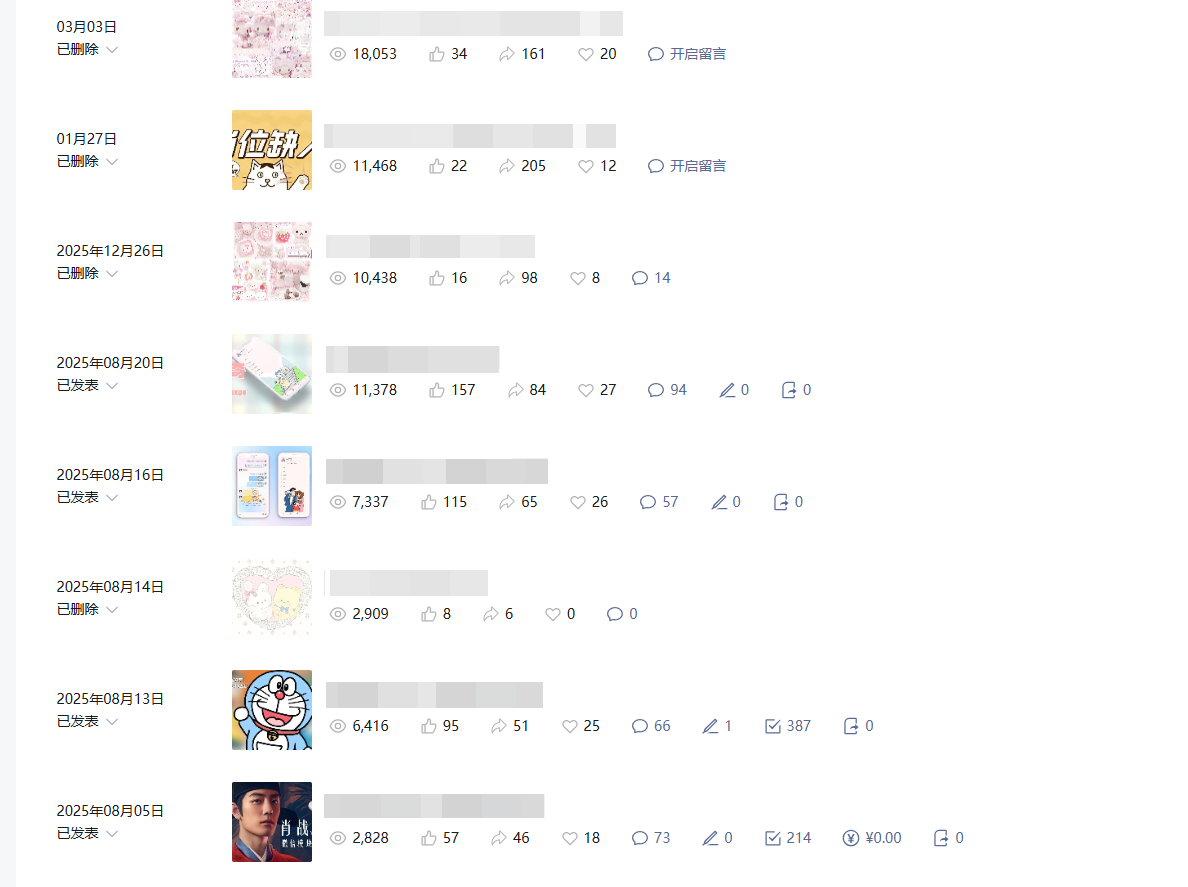The image size is (1188, 887).
Task: View the 387 checkmark stat on 08月13日 article
Action: pos(788,726)
